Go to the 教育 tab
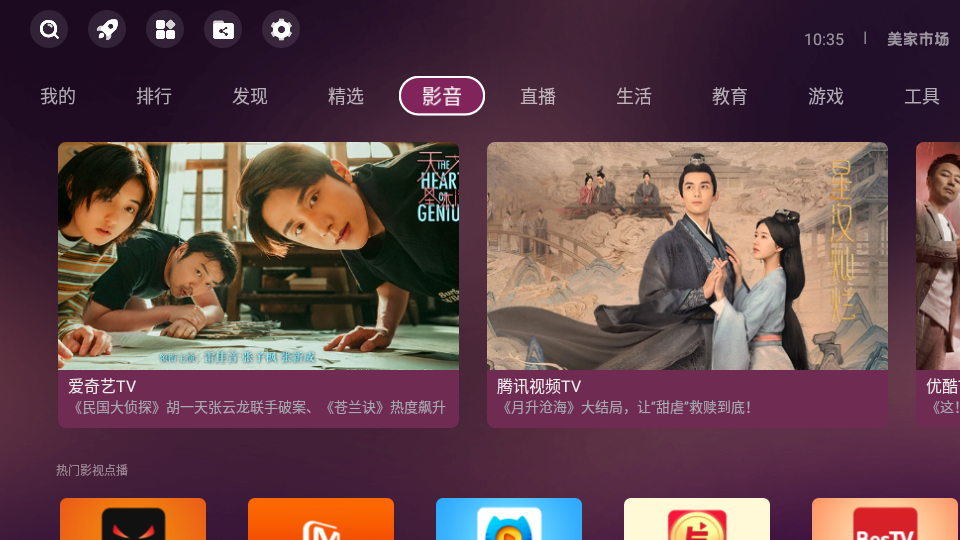This screenshot has height=540, width=960. [x=730, y=96]
